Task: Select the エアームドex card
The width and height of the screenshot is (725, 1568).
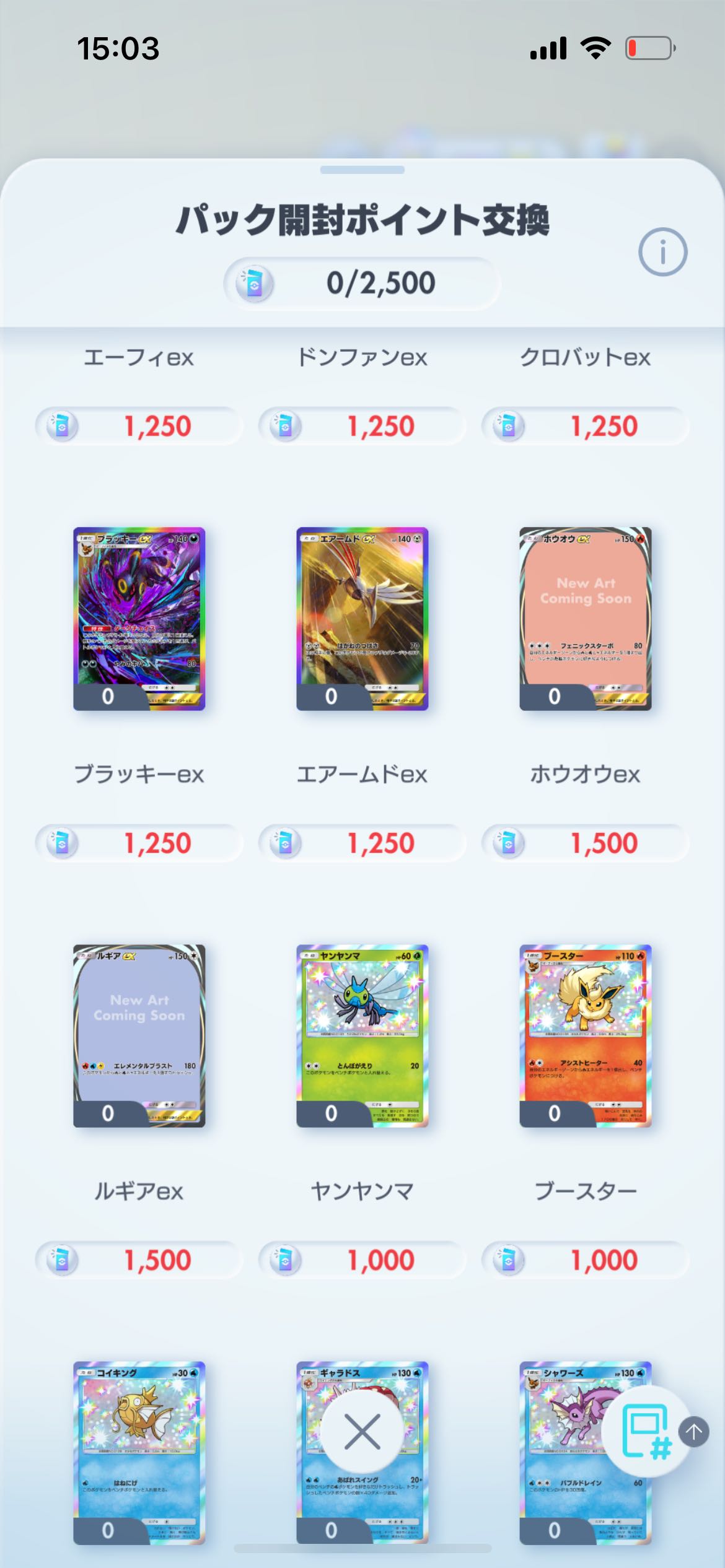Action: click(x=362, y=619)
